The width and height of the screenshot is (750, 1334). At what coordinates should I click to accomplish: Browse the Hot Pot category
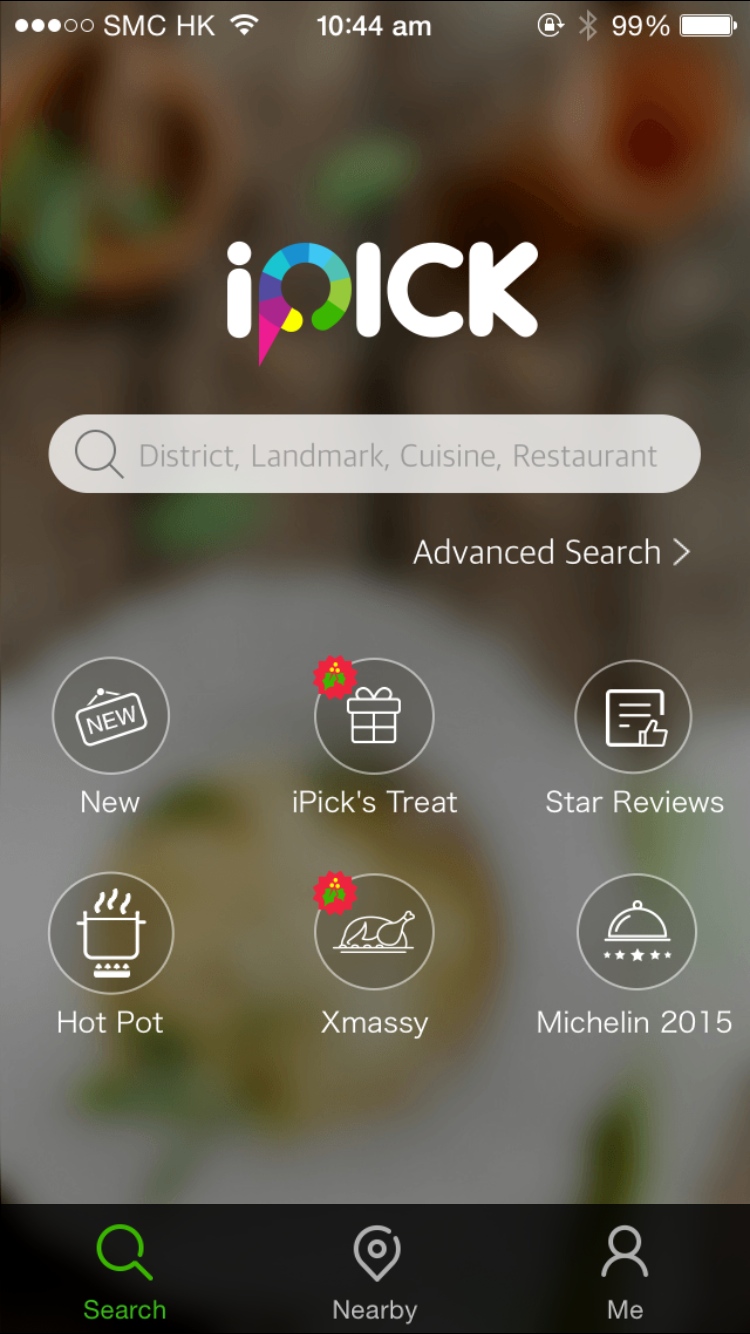pos(110,932)
